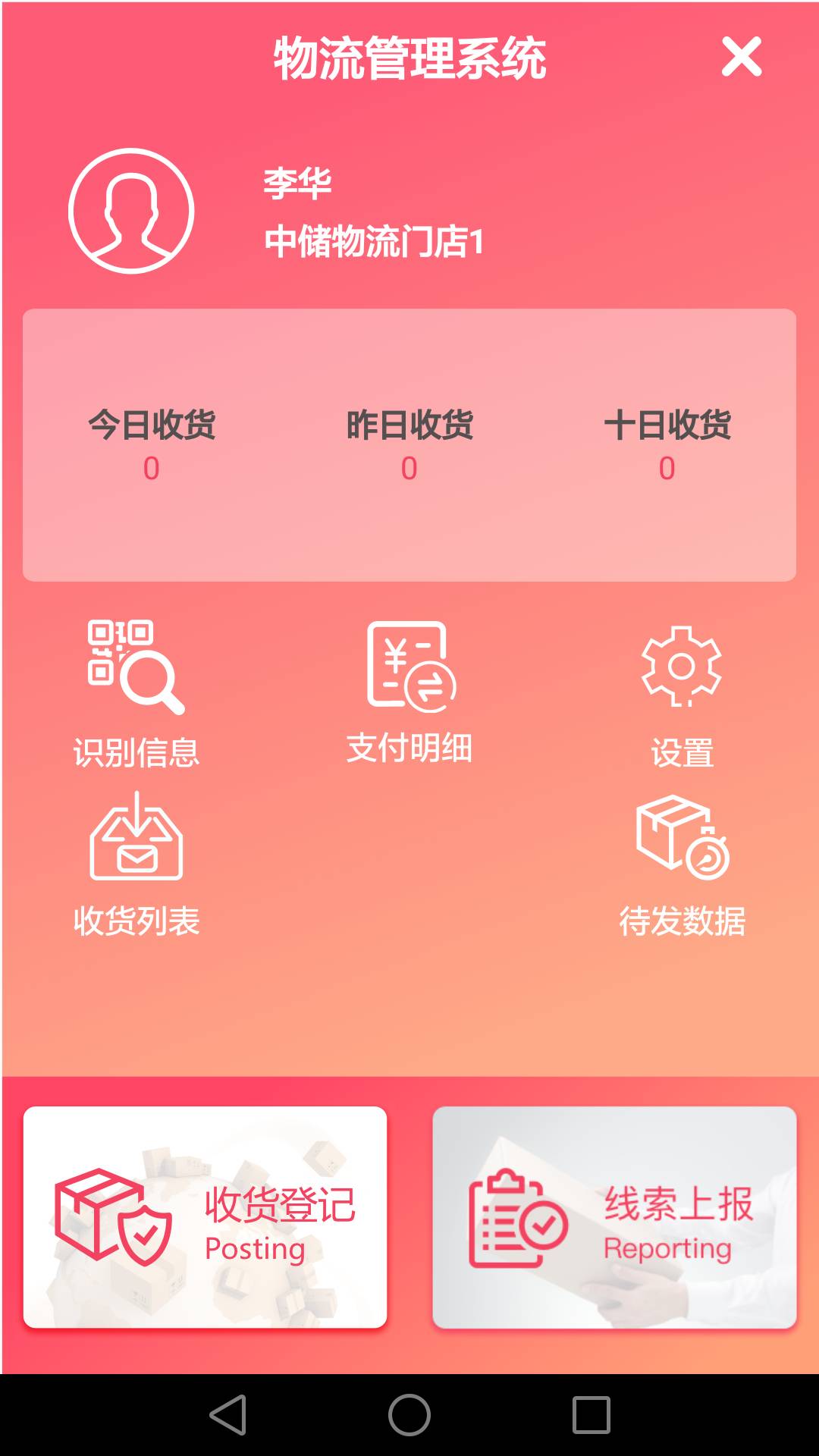The height and width of the screenshot is (1456, 819).
Task: View the 收货列表 receiving list
Action: pos(136,864)
